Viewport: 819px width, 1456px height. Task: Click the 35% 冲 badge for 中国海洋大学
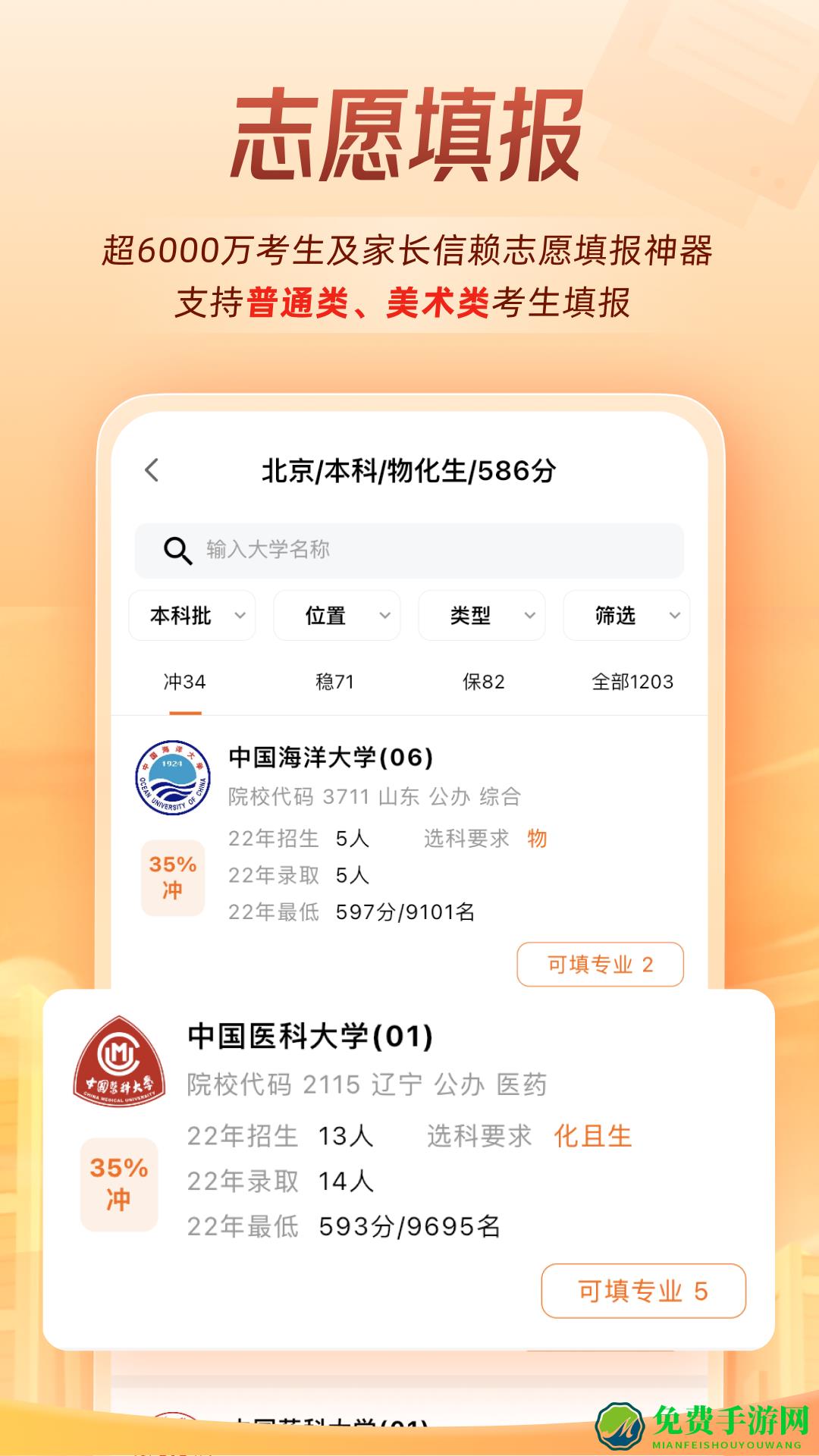pyautogui.click(x=173, y=876)
